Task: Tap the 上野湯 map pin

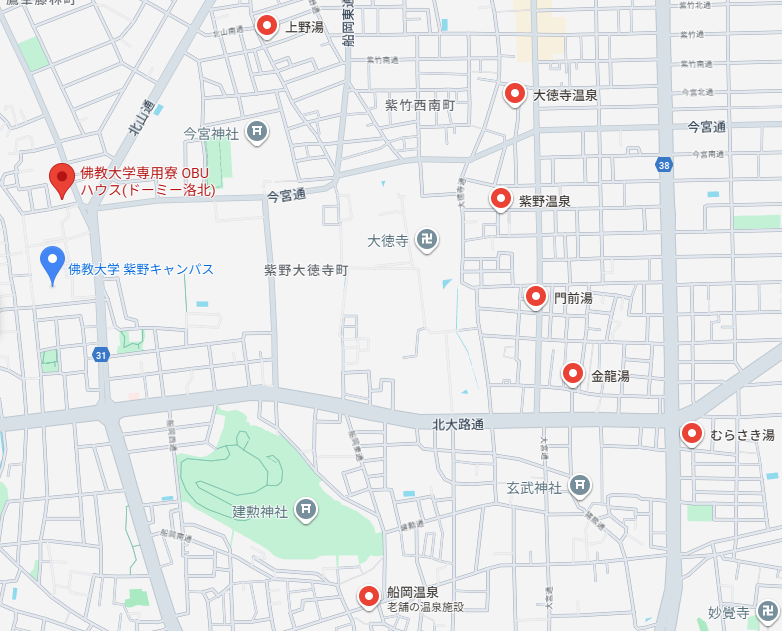Action: pos(266,26)
